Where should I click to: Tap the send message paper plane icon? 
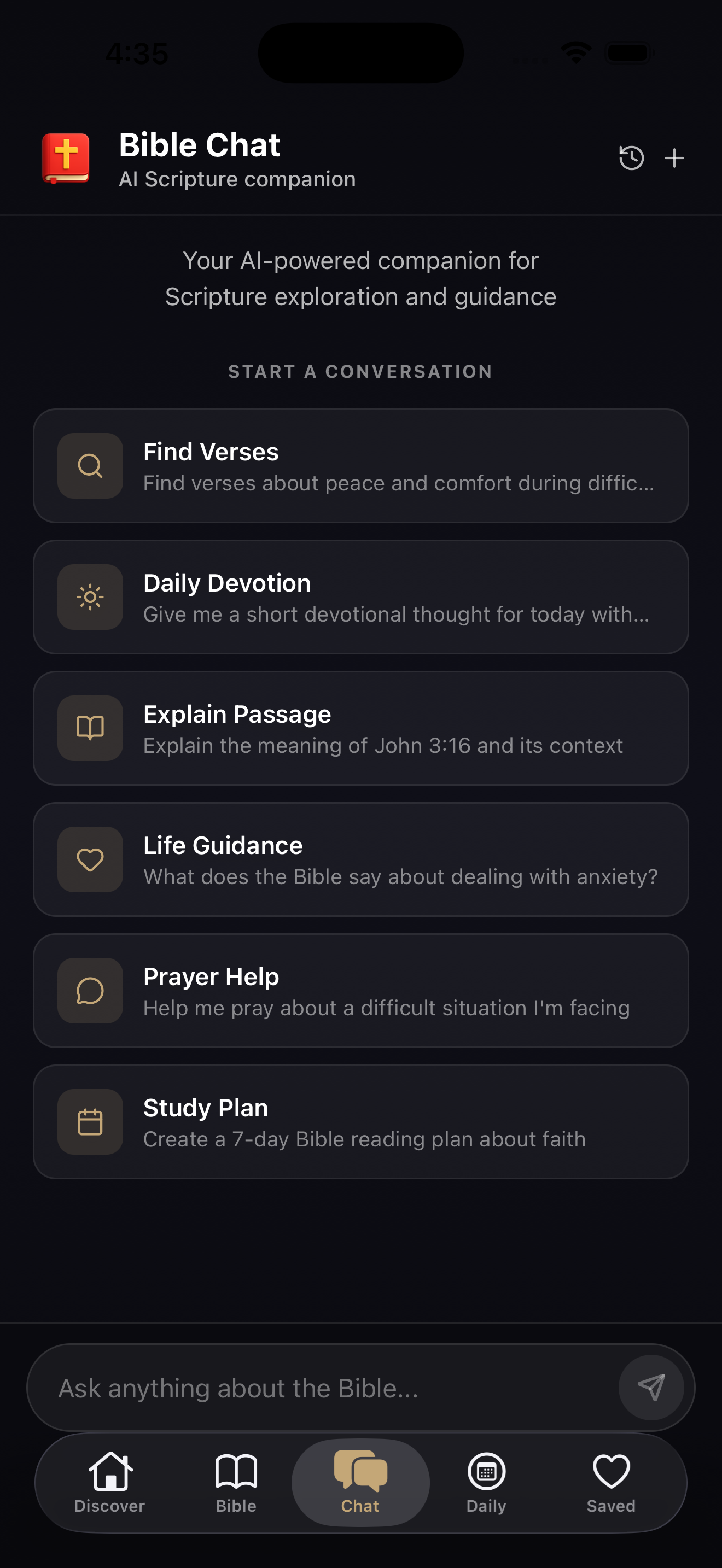point(652,1388)
